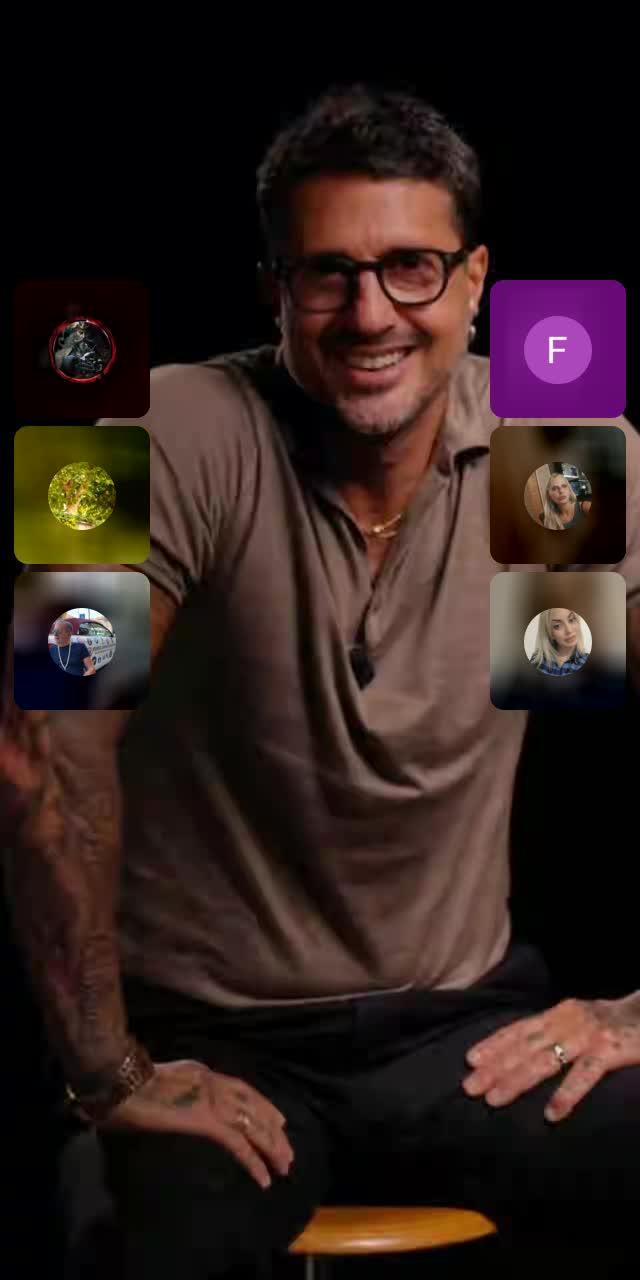This screenshot has width=640, height=1280.
Task: Select the brown tile with blonde woman avatar
Action: tap(557, 495)
